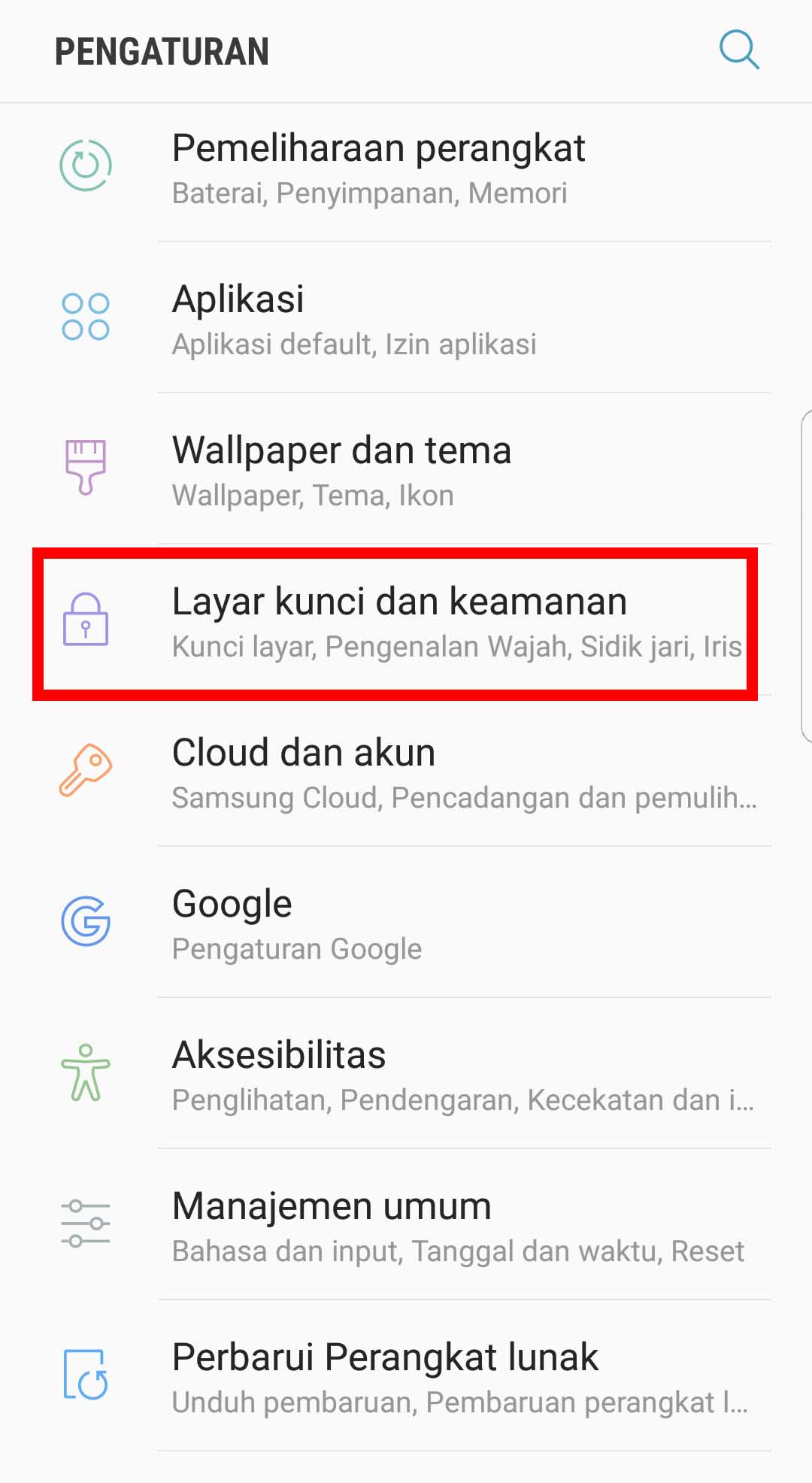The height and width of the screenshot is (1483, 812).
Task: Open Cloud dan akun settings
Action: click(x=406, y=773)
